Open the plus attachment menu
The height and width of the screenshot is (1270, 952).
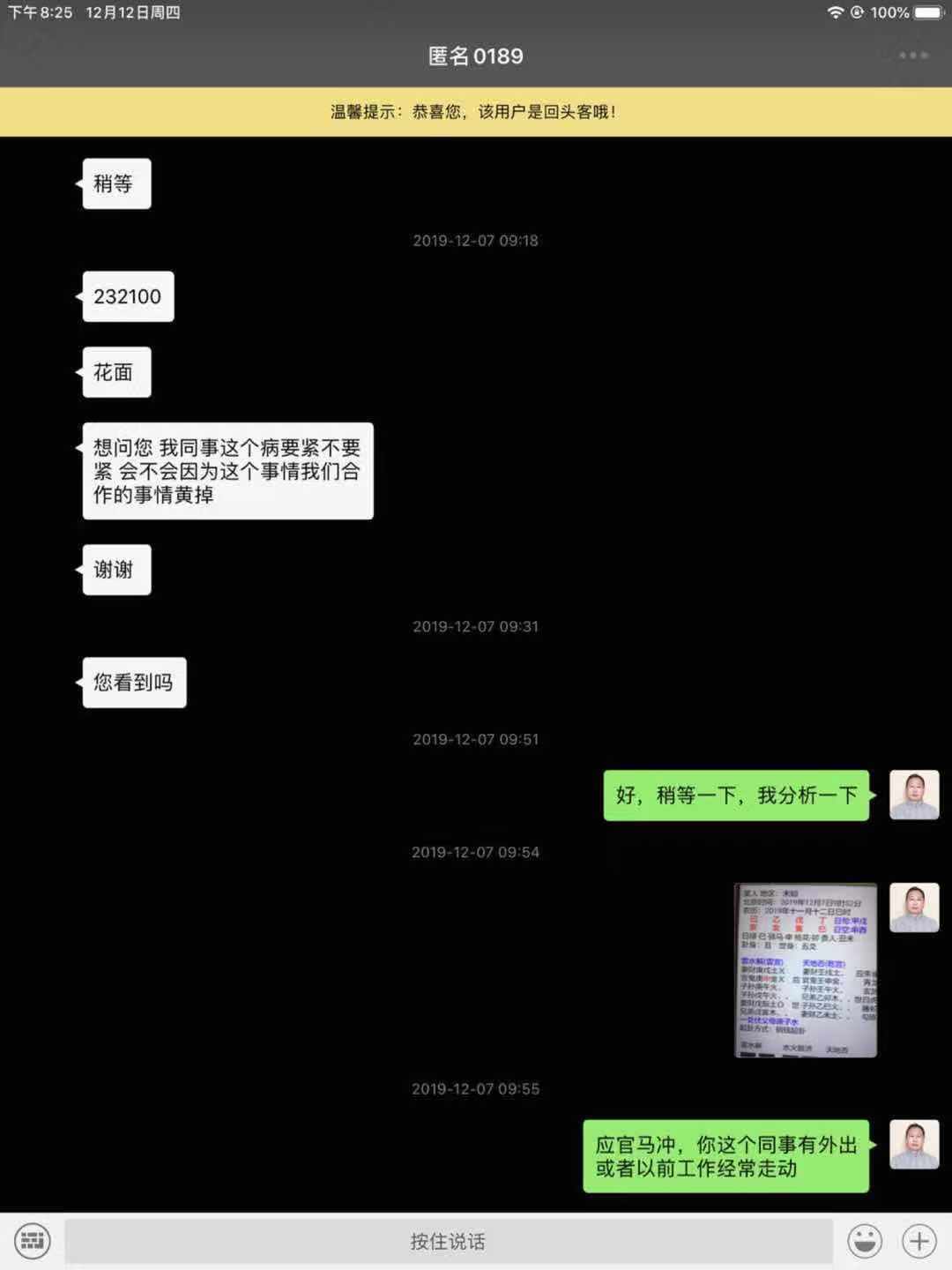coord(919,1241)
